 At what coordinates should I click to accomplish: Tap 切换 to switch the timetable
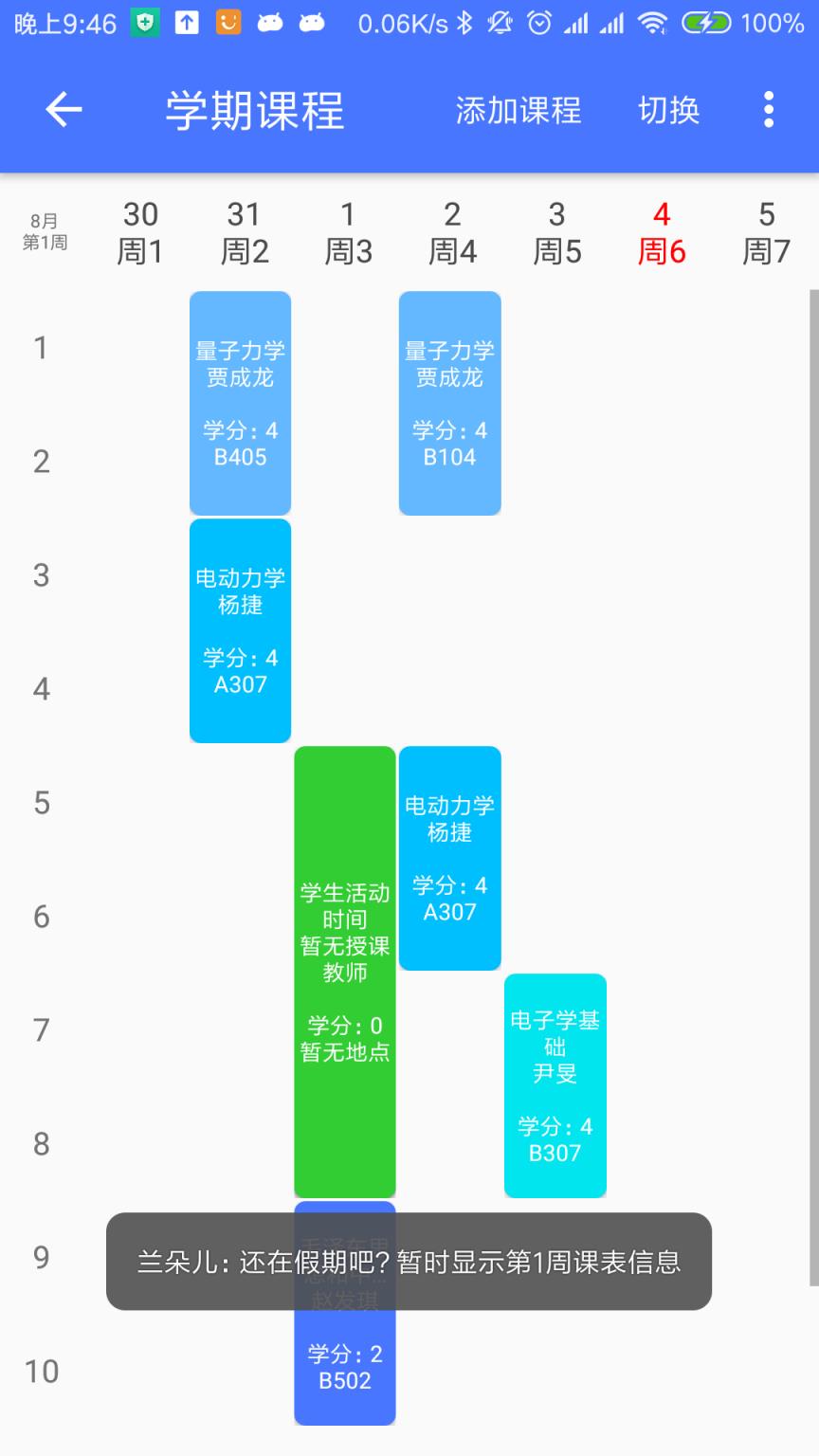668,110
